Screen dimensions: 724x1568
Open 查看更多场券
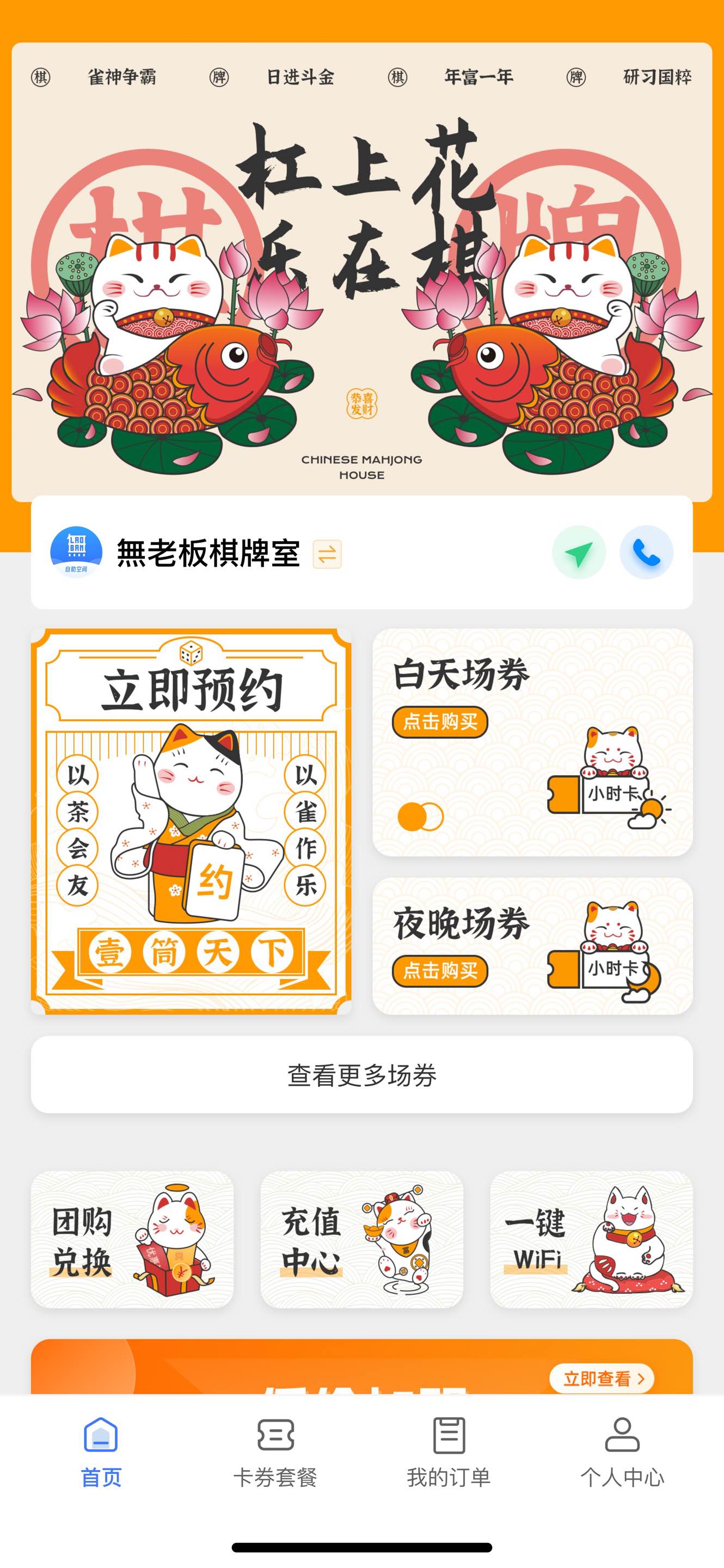(361, 1075)
